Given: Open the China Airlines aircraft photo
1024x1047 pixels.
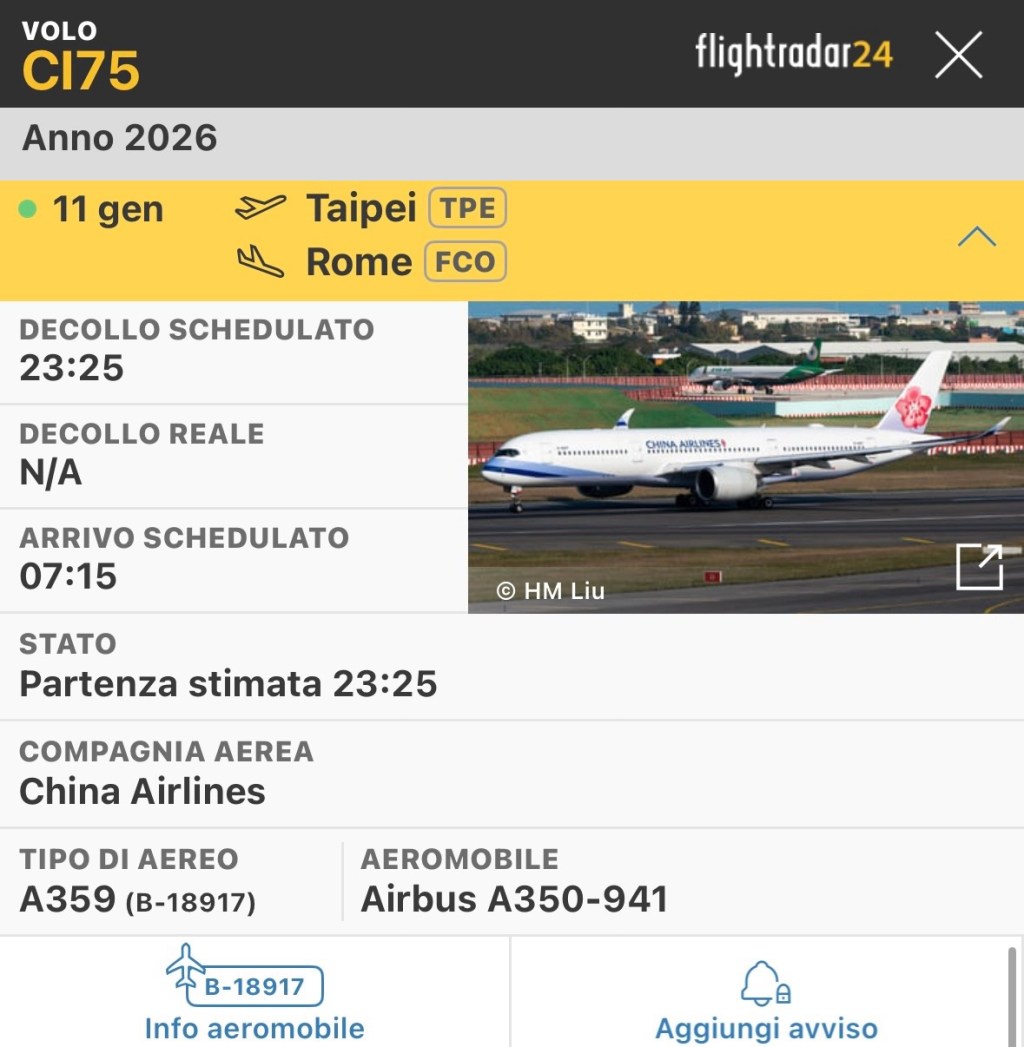Looking at the screenshot, I should (745, 455).
